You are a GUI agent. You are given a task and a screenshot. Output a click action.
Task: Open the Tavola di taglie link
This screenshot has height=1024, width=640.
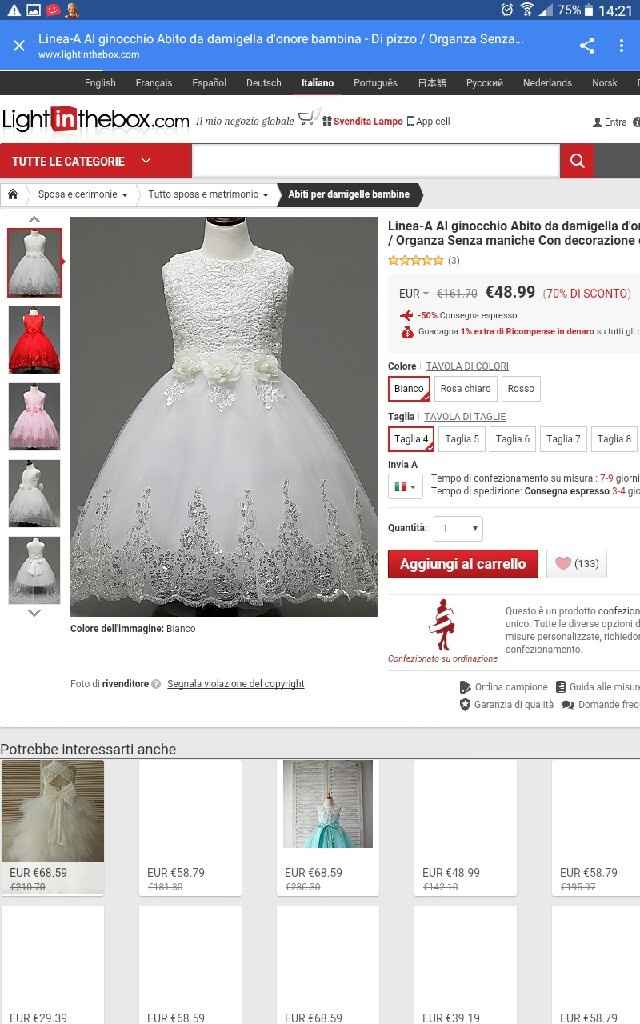[465, 416]
